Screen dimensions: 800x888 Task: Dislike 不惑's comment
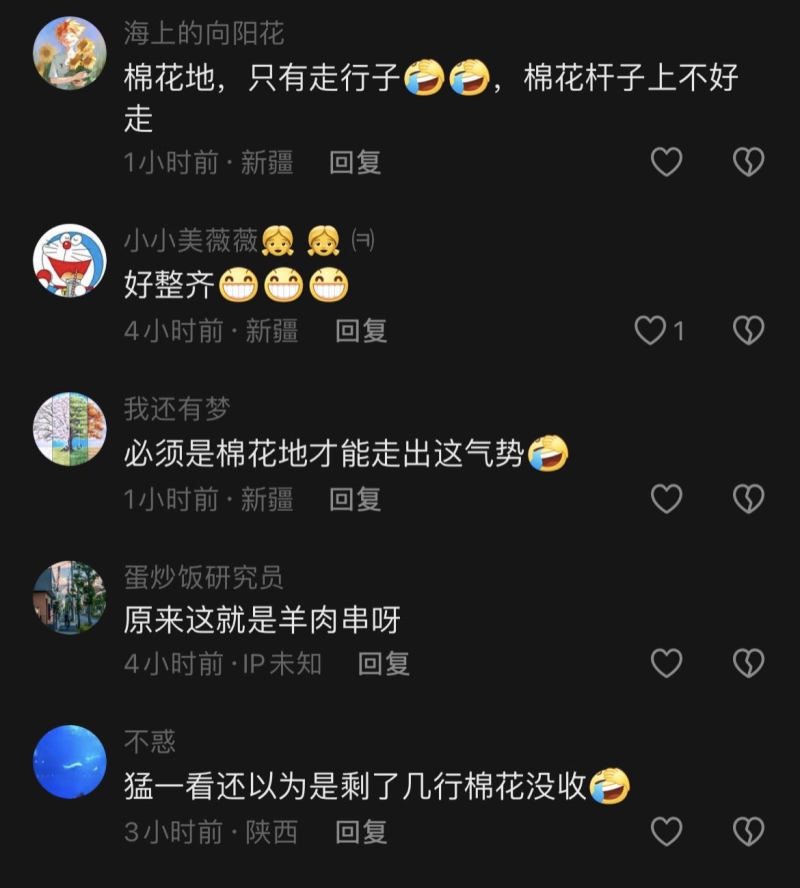(x=748, y=831)
